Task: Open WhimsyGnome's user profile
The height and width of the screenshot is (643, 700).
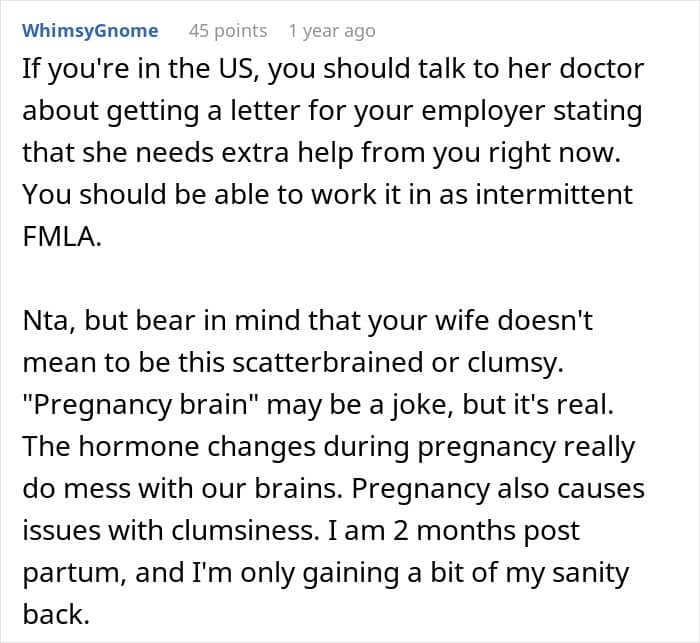Action: click(x=90, y=31)
